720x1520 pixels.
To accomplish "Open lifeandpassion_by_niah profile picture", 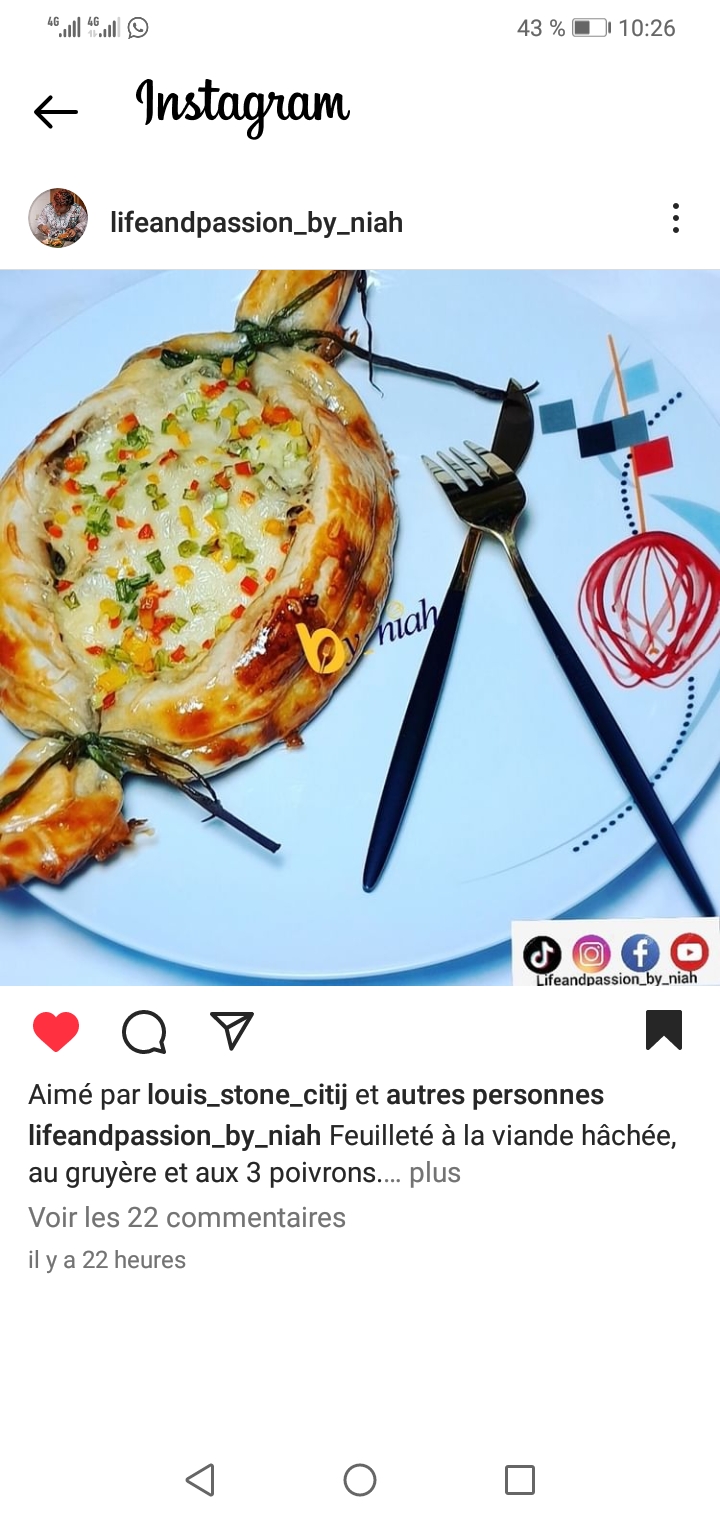I will pos(58,218).
